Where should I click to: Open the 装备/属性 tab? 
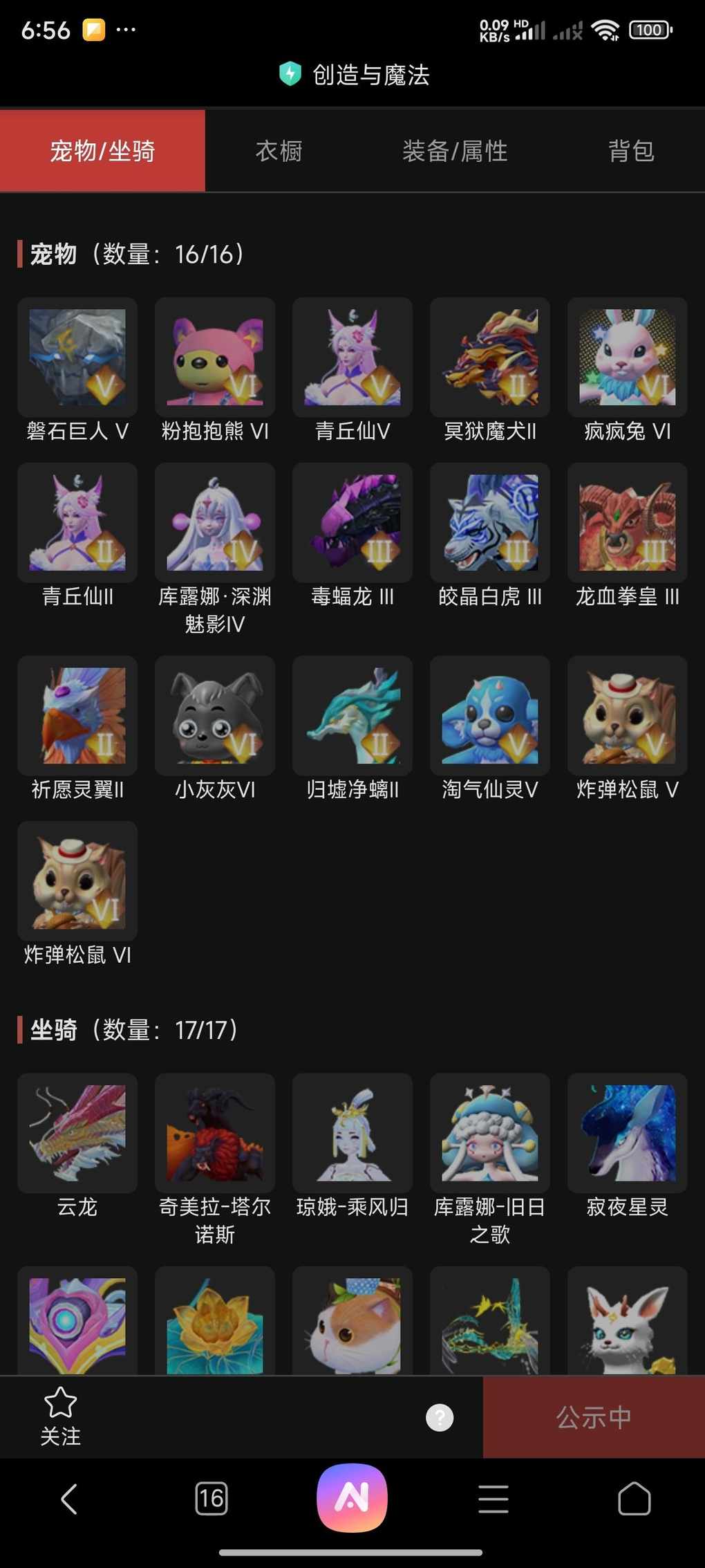point(455,151)
